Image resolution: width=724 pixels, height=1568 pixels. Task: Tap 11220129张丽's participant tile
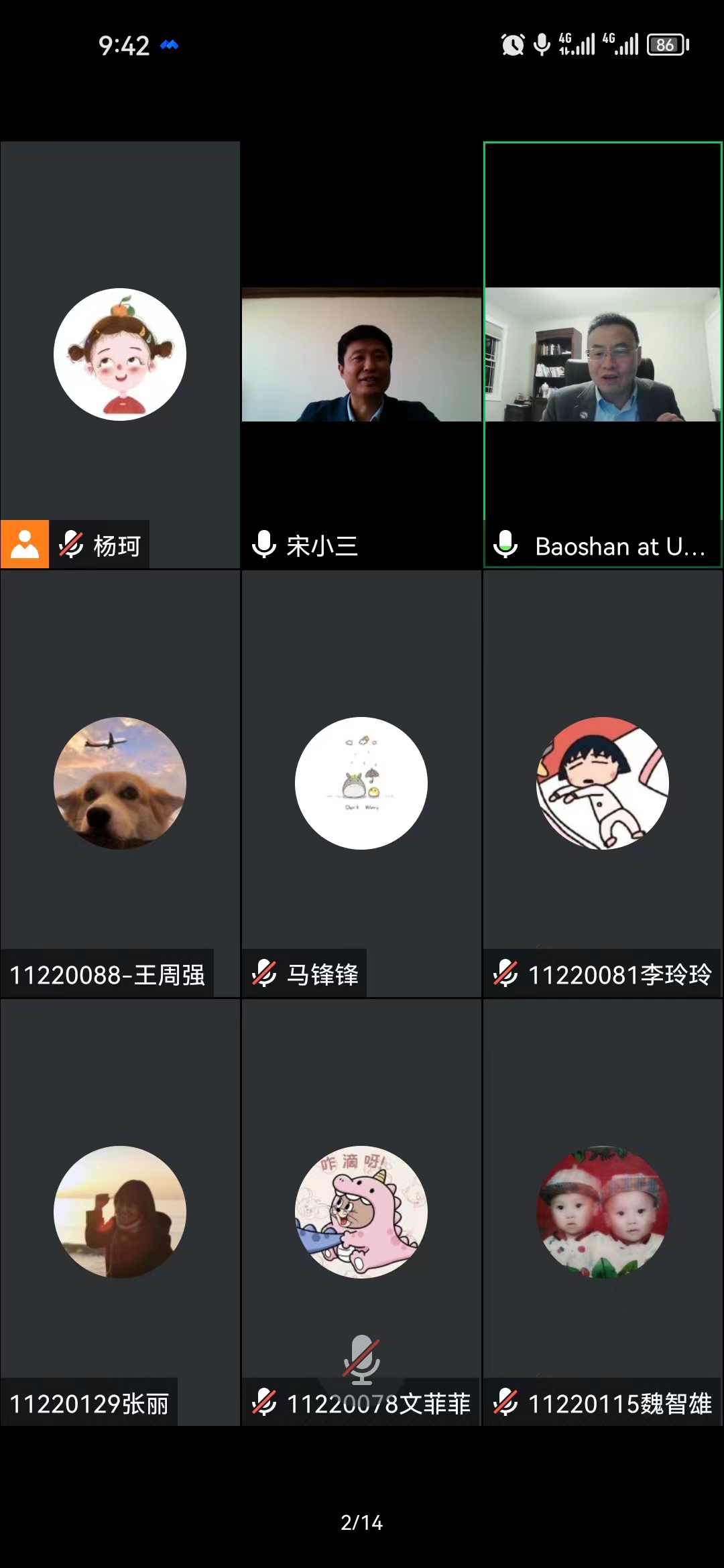(x=120, y=1212)
